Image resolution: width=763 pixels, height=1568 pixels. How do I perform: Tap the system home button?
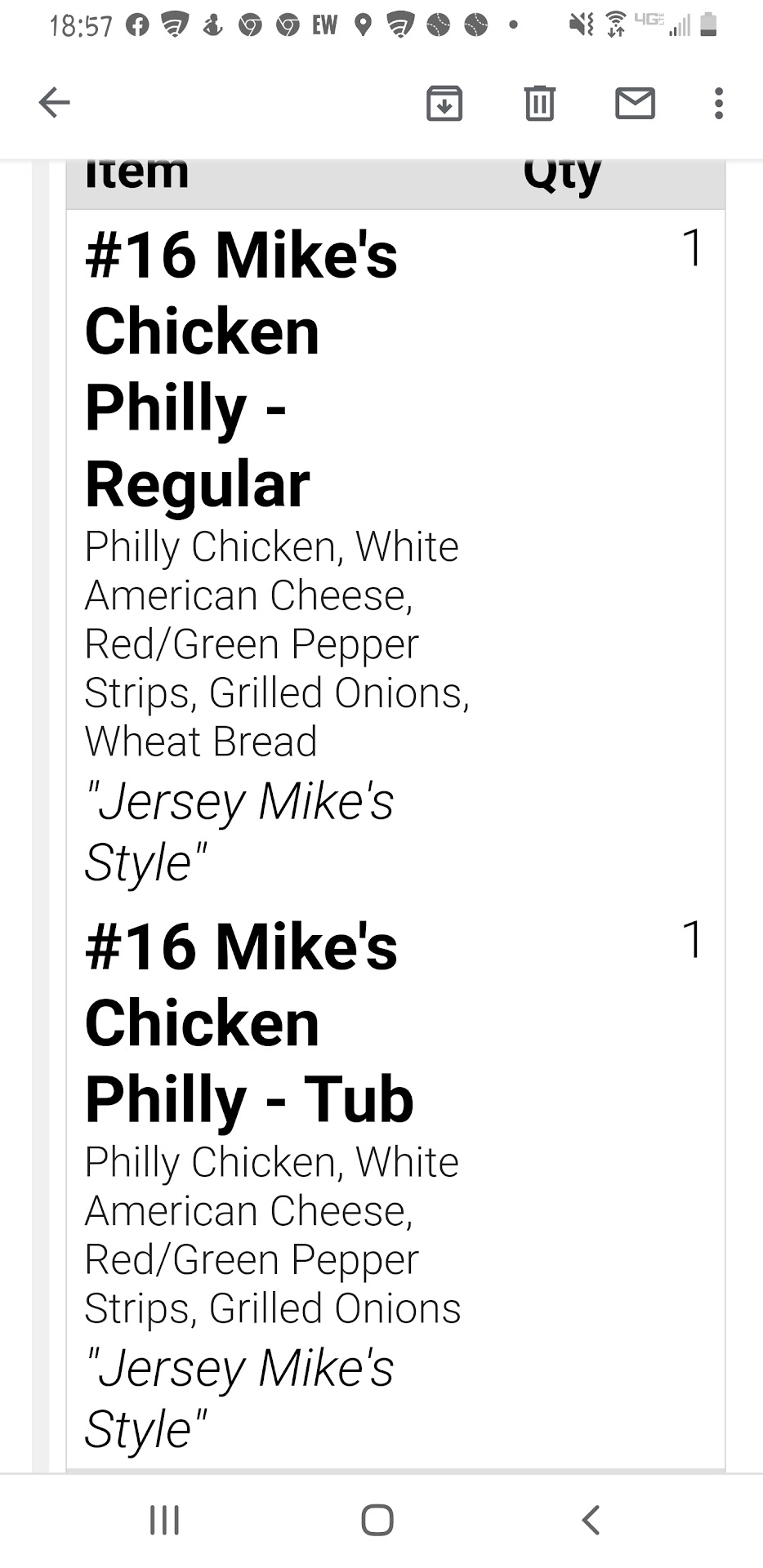(377, 1520)
